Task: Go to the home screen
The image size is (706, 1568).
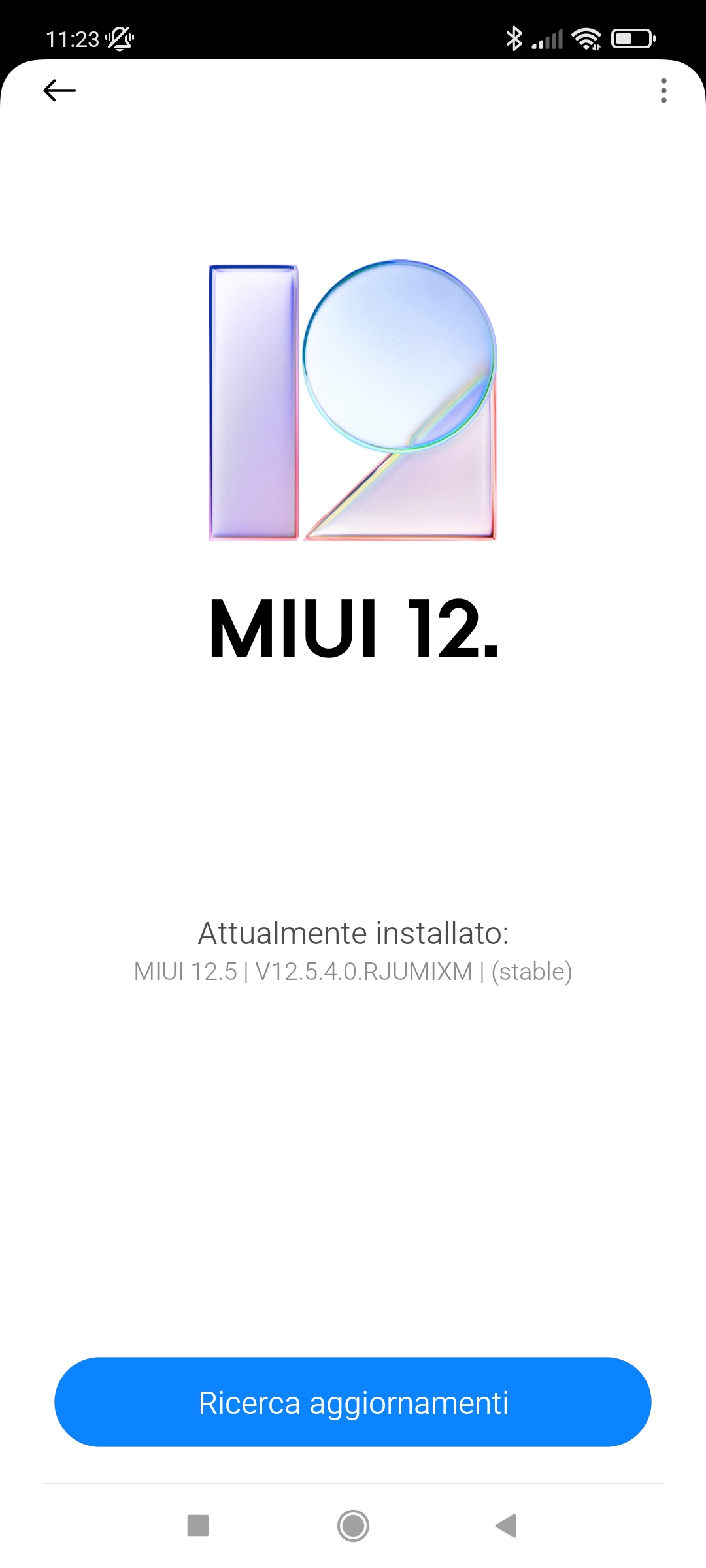Action: pyautogui.click(x=353, y=1526)
